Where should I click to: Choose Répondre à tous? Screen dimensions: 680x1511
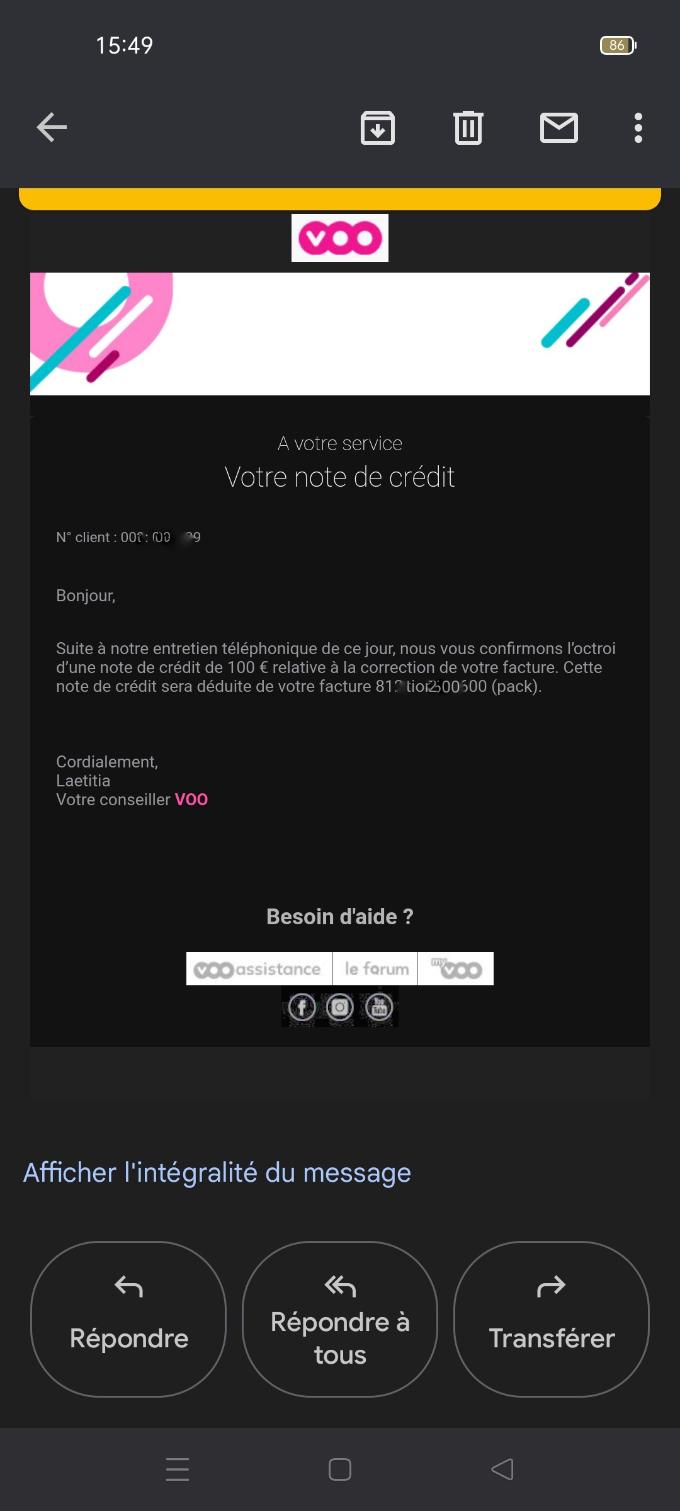(340, 1319)
